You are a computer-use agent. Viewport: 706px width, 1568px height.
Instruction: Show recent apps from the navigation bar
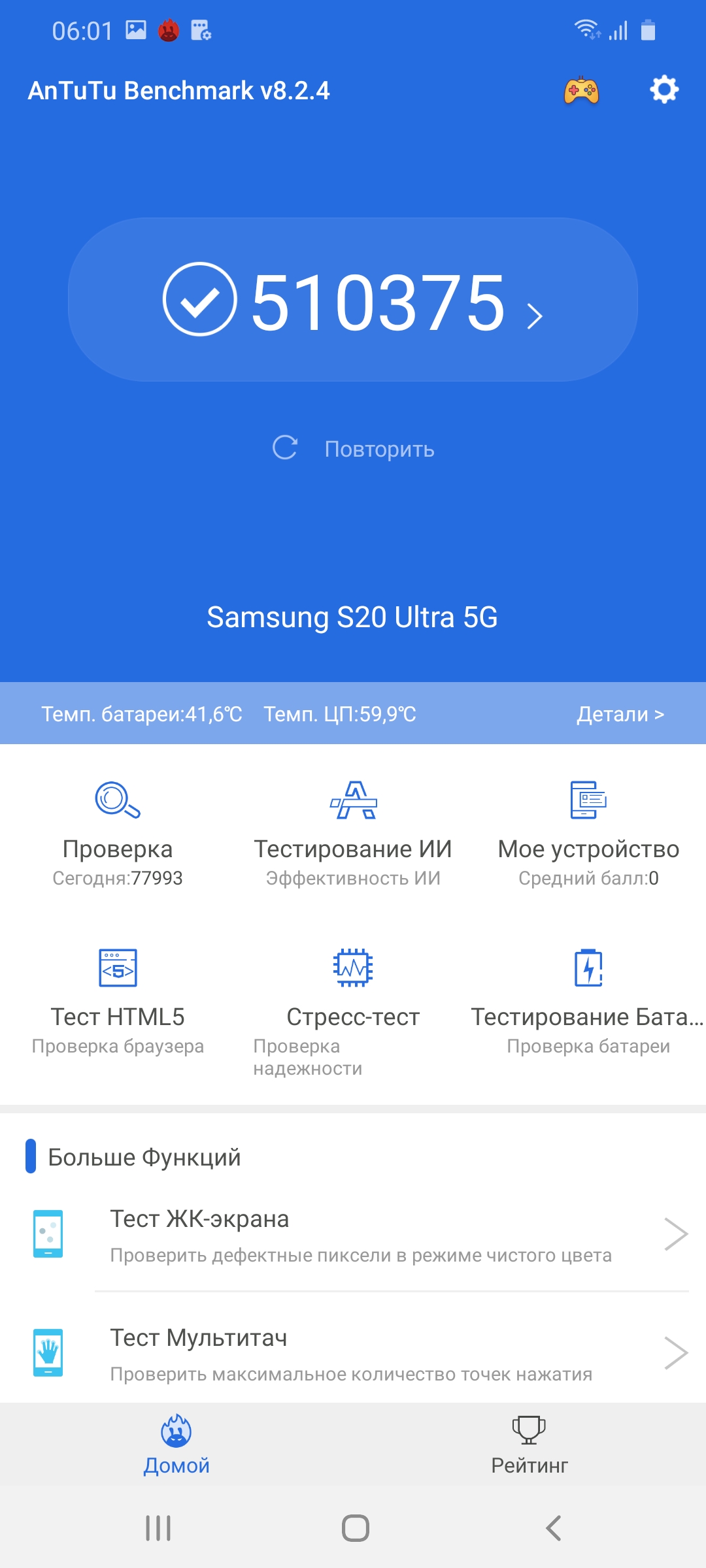tap(158, 1527)
